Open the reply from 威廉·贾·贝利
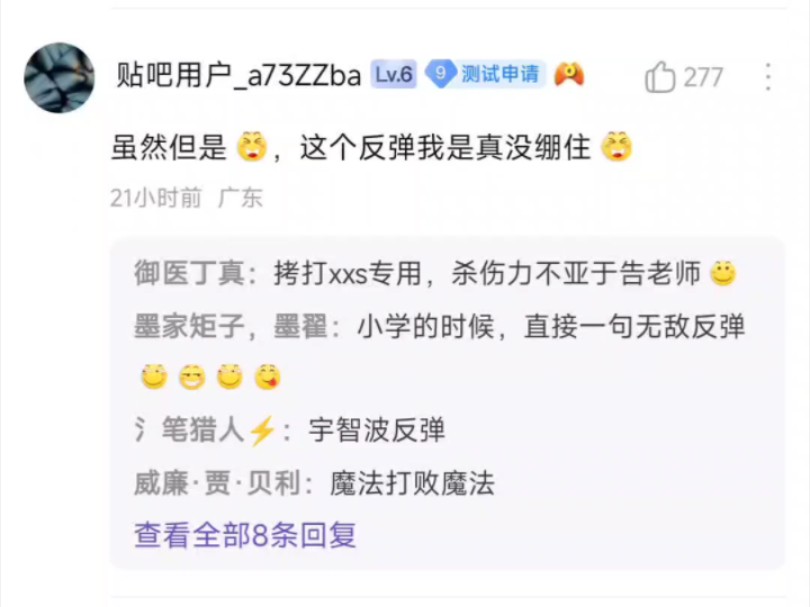The image size is (810, 607). pos(314,484)
